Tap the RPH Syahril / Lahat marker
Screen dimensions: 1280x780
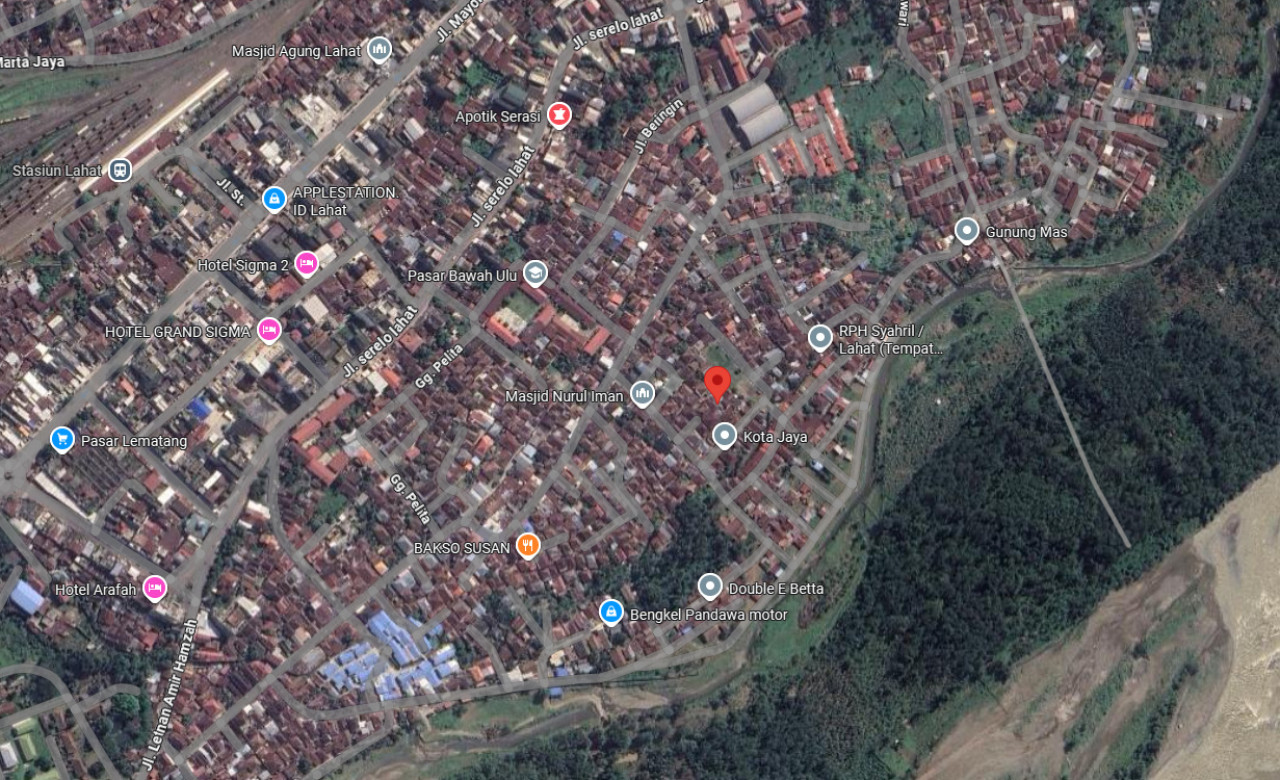820,338
